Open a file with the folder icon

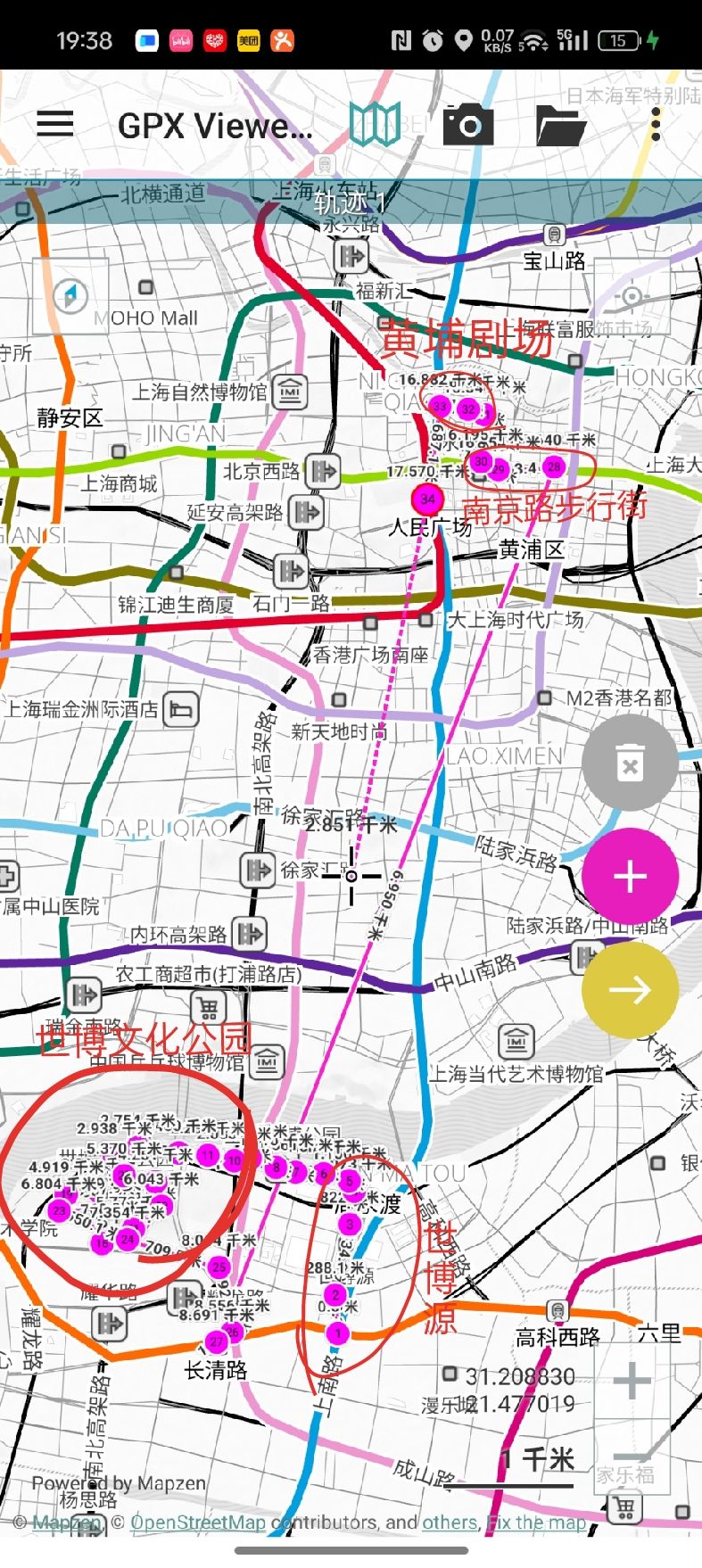click(x=560, y=125)
